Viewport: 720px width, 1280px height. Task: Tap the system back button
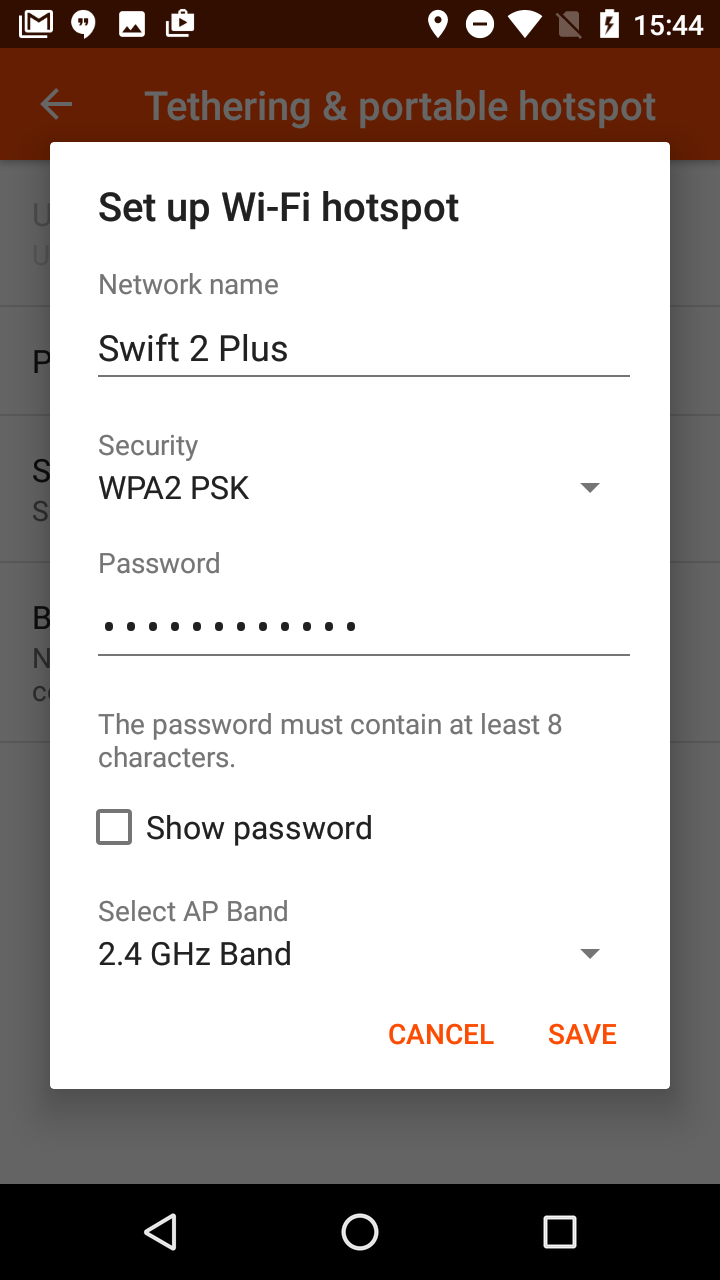coord(160,1232)
